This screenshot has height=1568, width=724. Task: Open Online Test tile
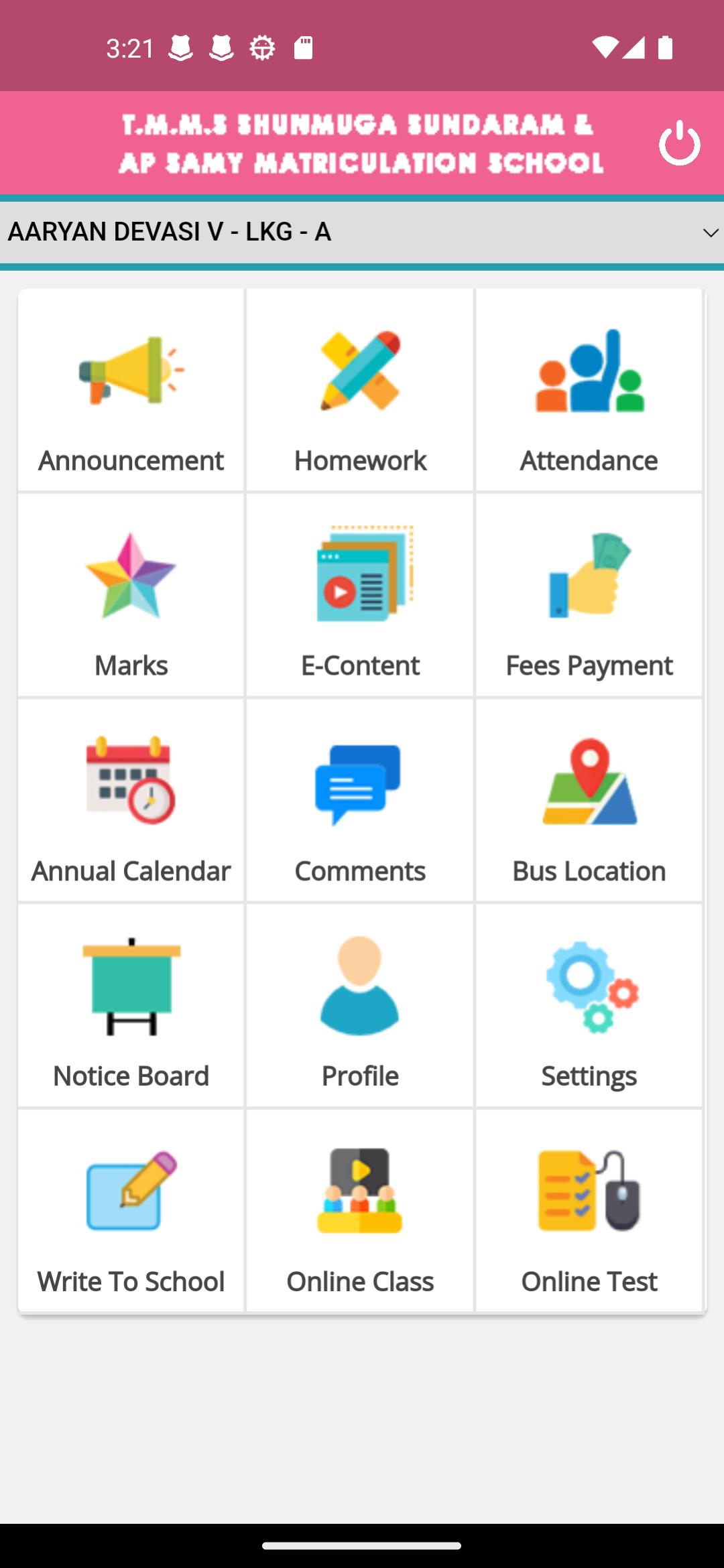pyautogui.click(x=589, y=1210)
